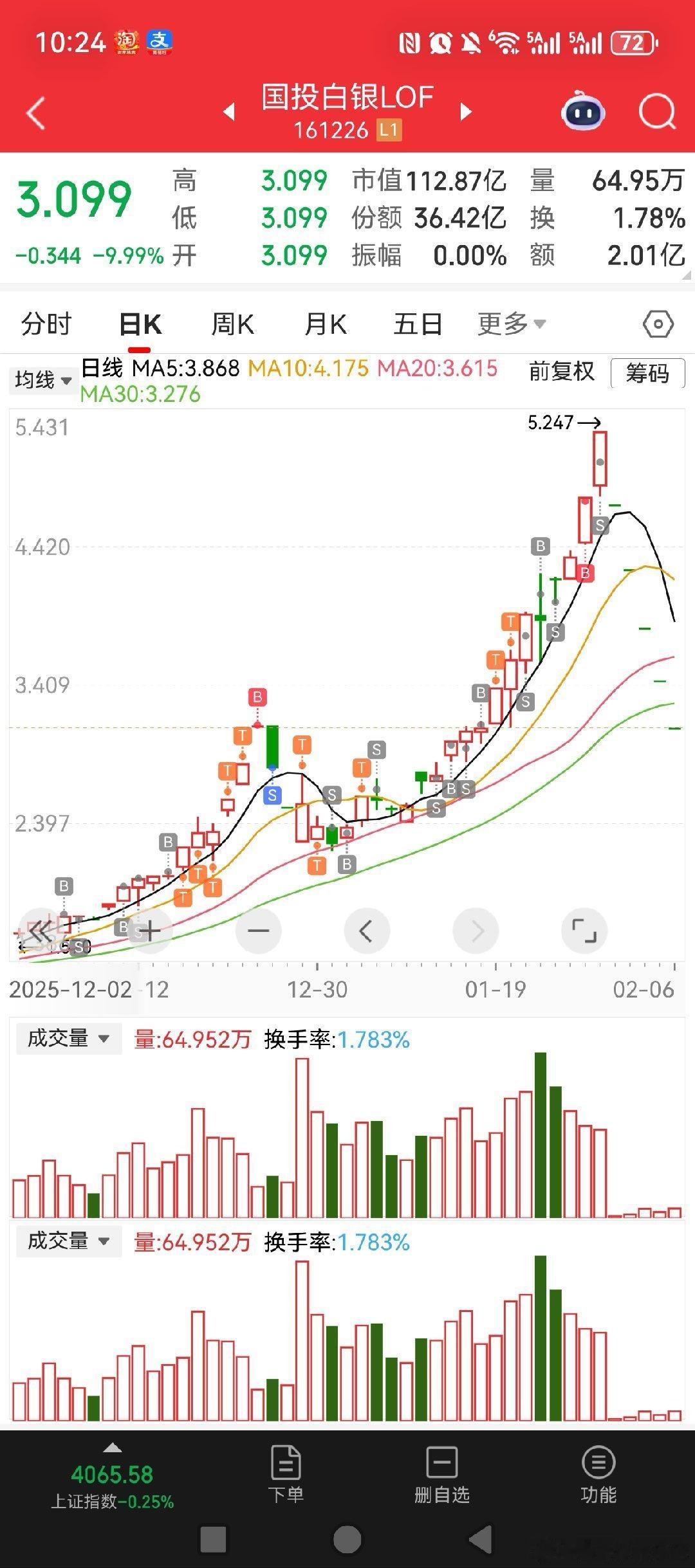Switch to the 分时 tab
The height and width of the screenshot is (1568, 695).
pyautogui.click(x=46, y=324)
